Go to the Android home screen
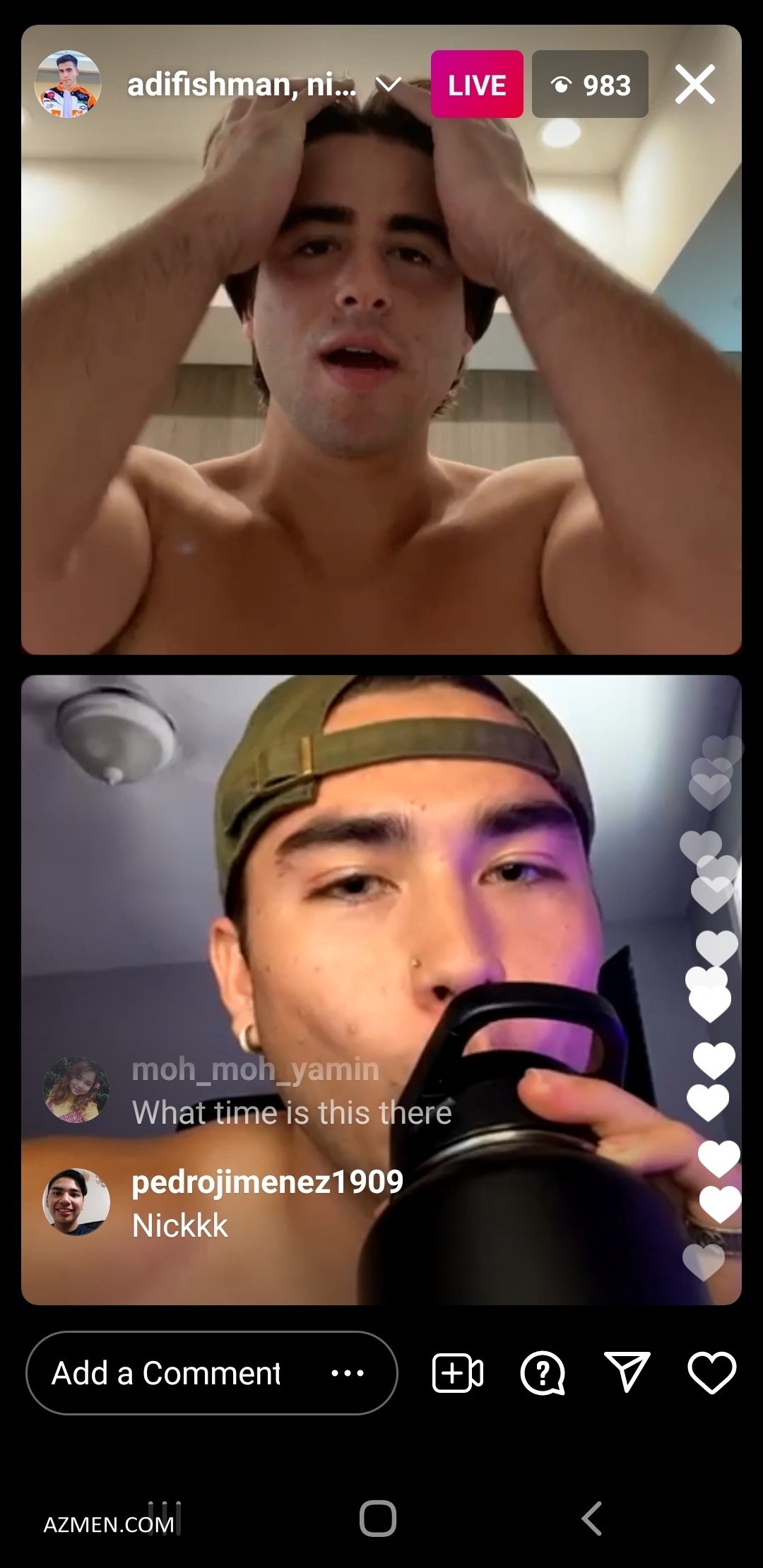 click(378, 1518)
